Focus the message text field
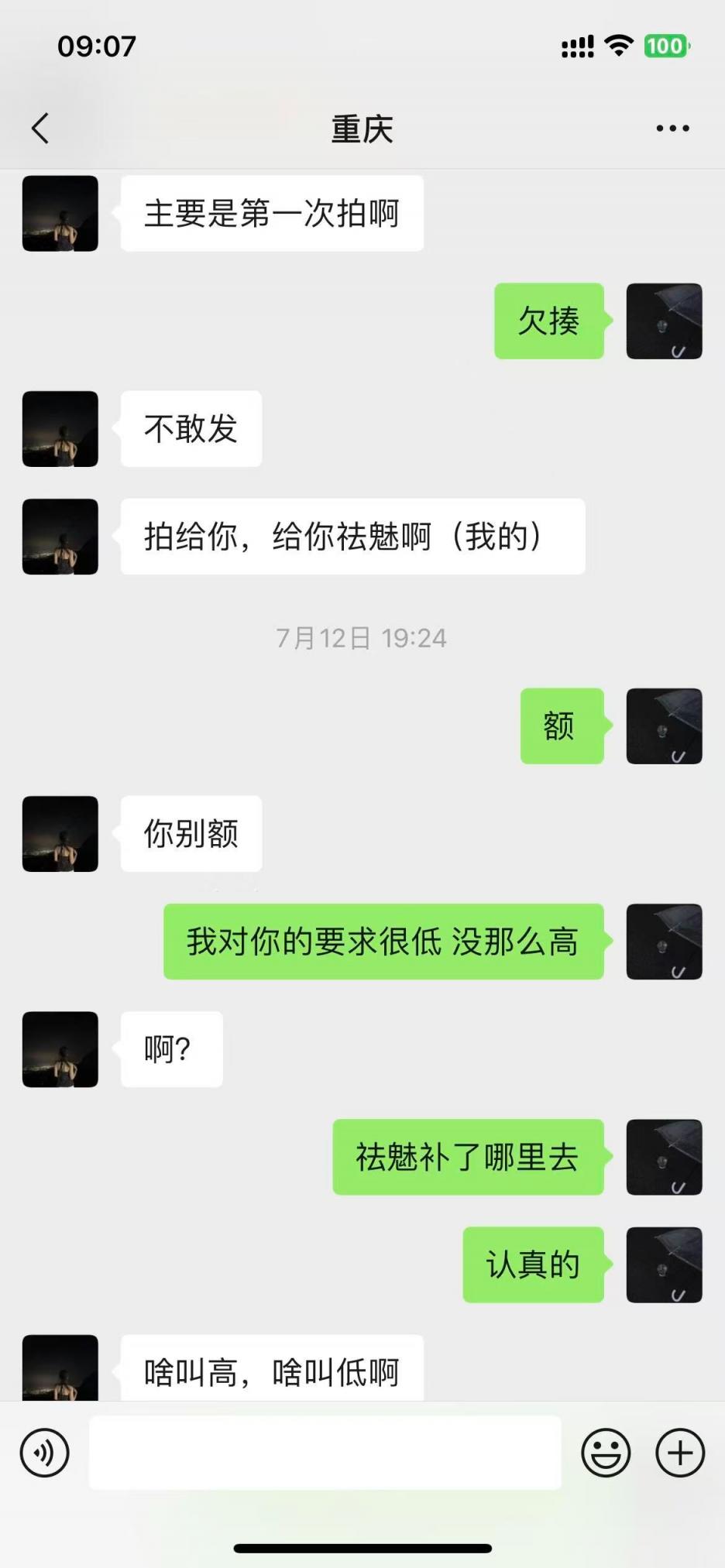This screenshot has width=725, height=1568. (x=325, y=1453)
